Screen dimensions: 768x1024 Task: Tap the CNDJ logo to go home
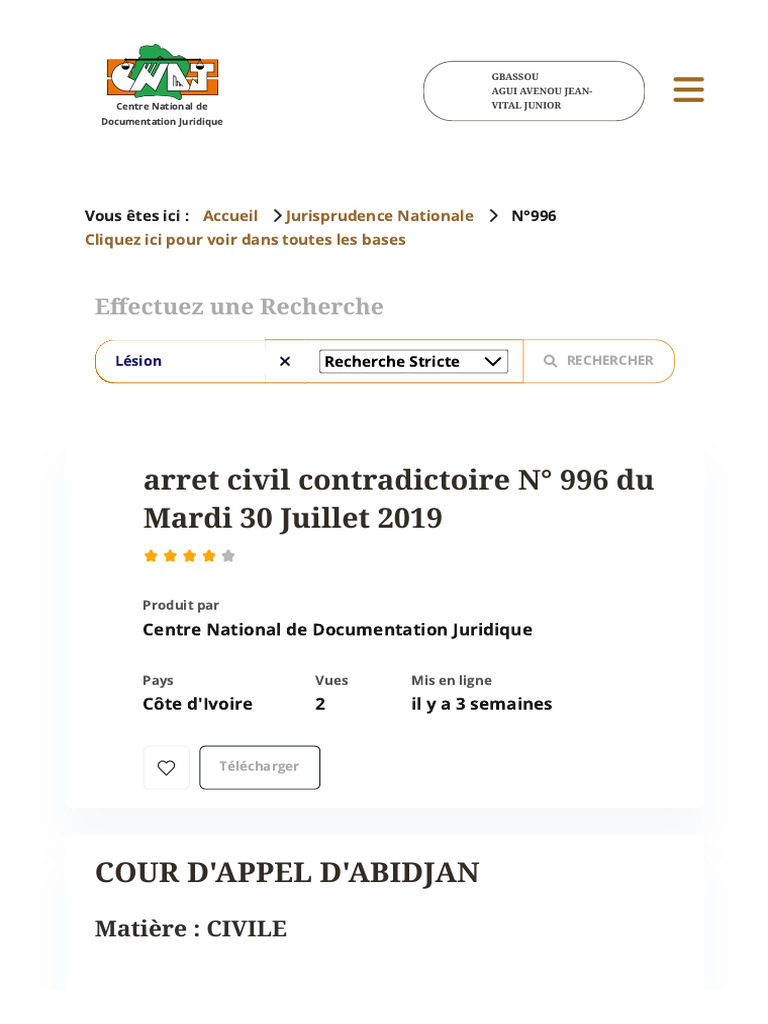pos(162,85)
